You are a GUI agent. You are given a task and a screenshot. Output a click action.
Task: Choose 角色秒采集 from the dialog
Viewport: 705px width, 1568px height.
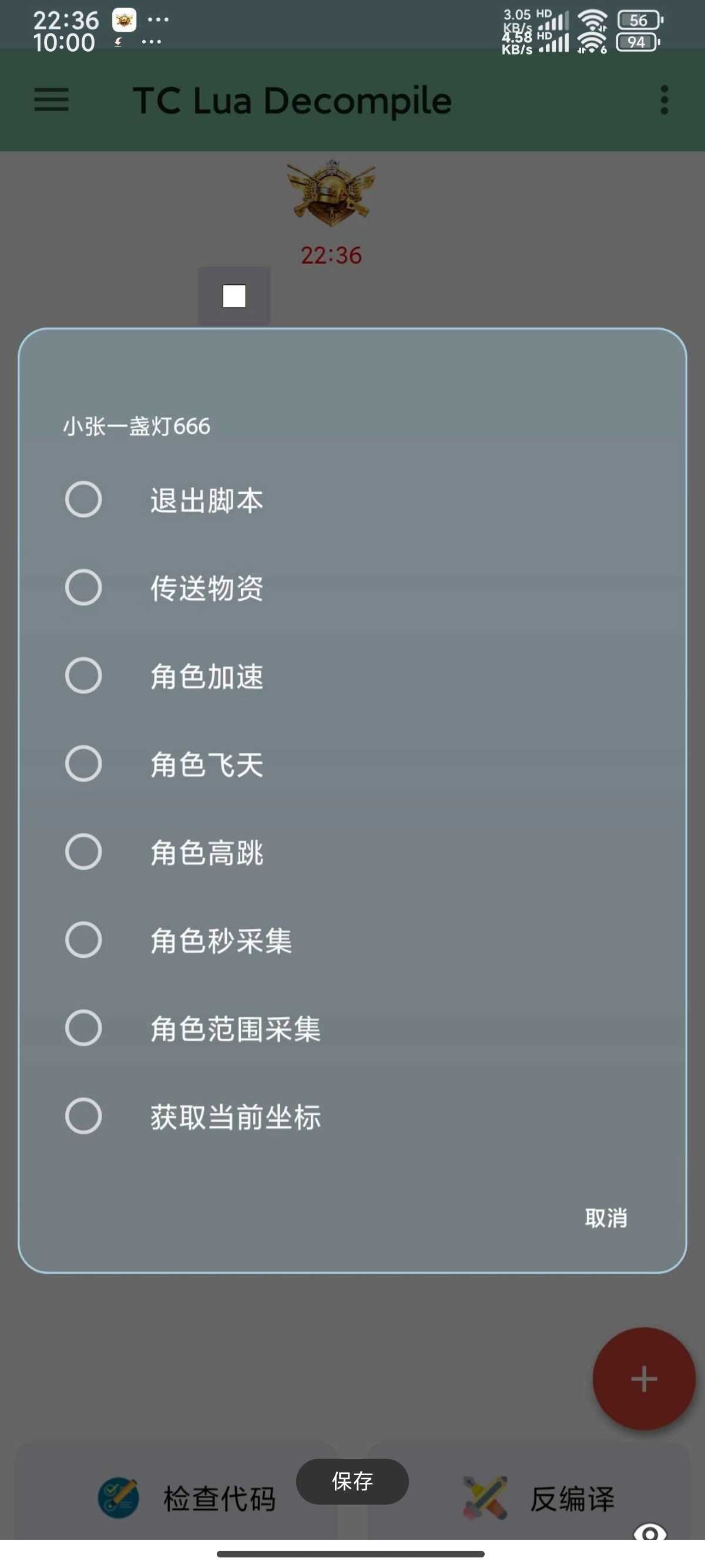point(352,940)
